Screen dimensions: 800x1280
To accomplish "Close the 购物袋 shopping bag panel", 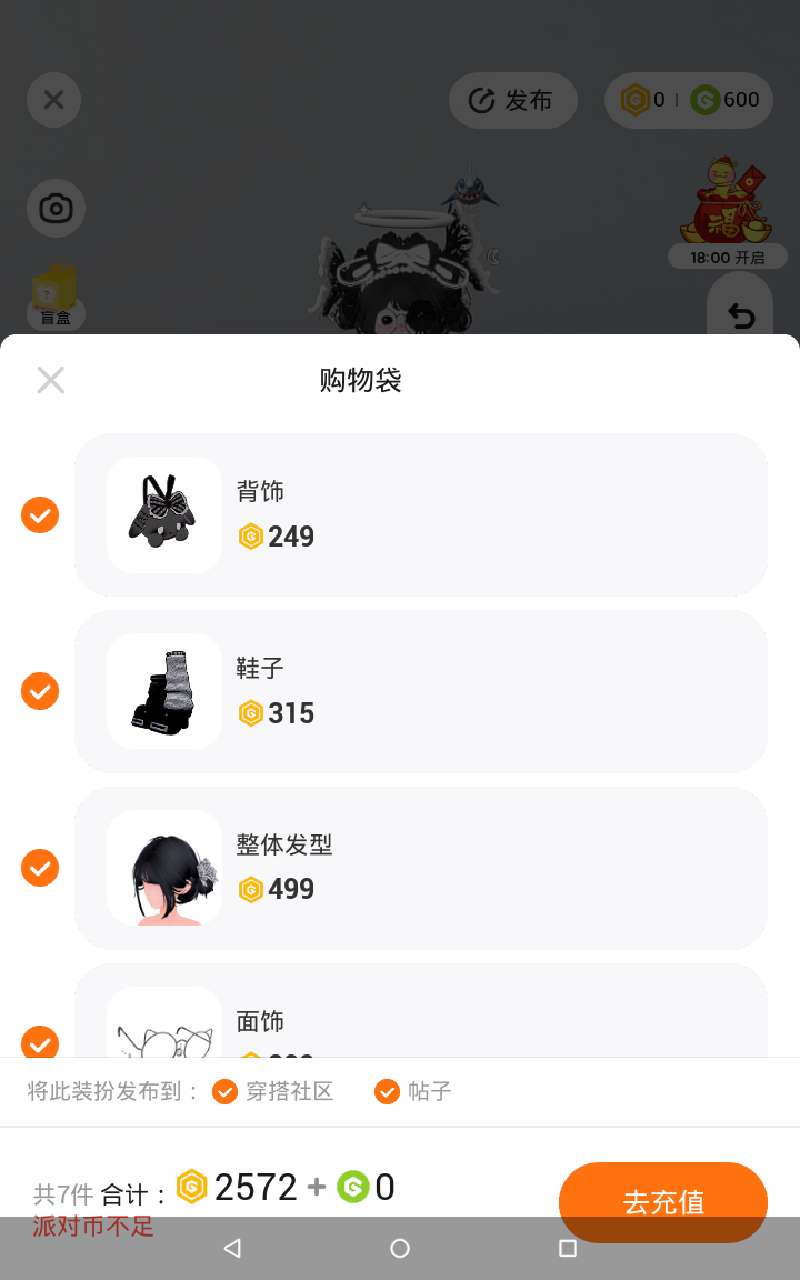I will tap(50, 380).
